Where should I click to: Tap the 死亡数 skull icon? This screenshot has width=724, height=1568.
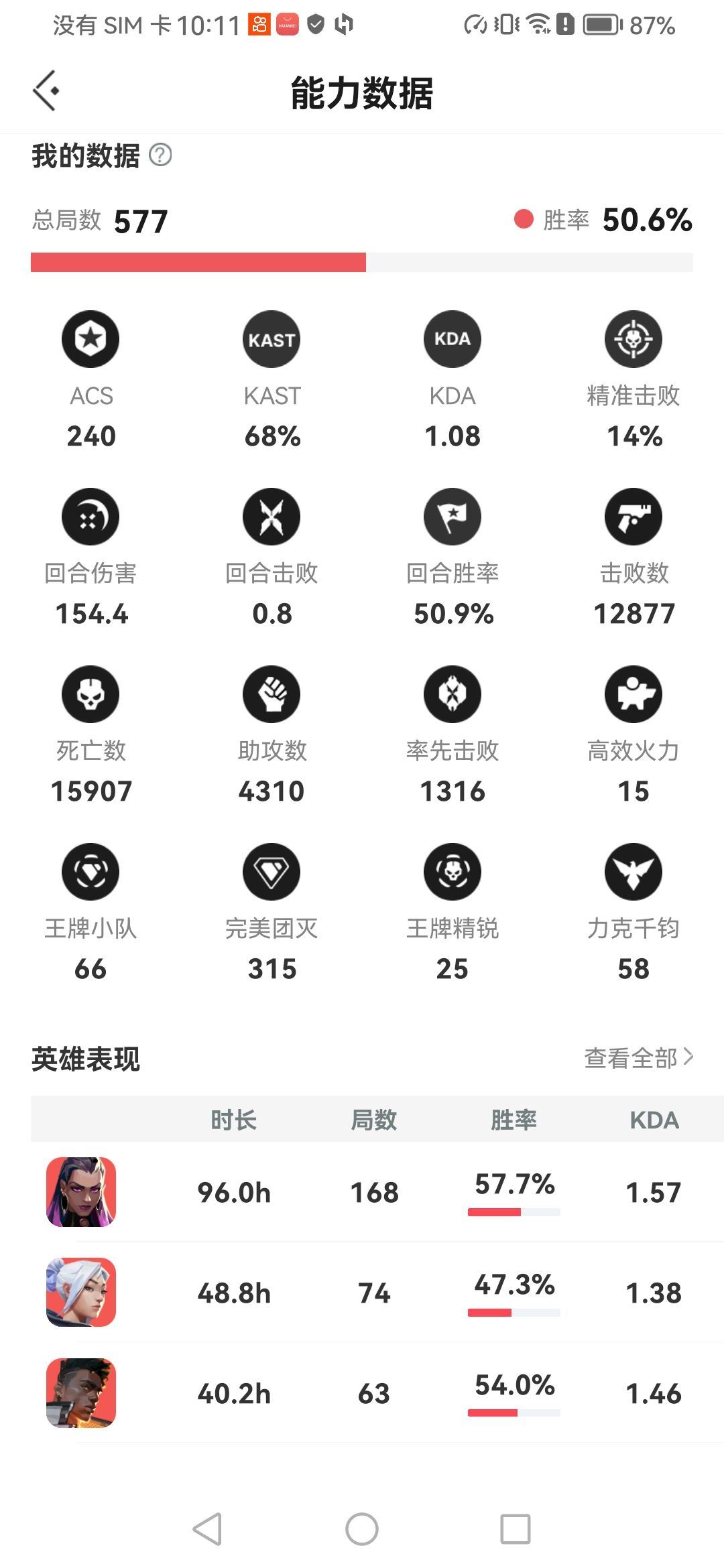point(90,695)
